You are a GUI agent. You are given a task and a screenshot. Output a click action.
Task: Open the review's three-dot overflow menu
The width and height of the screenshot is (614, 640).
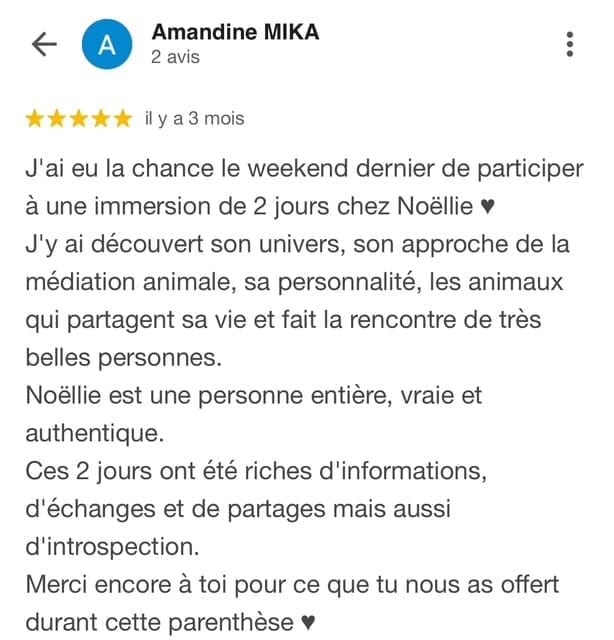pos(569,45)
